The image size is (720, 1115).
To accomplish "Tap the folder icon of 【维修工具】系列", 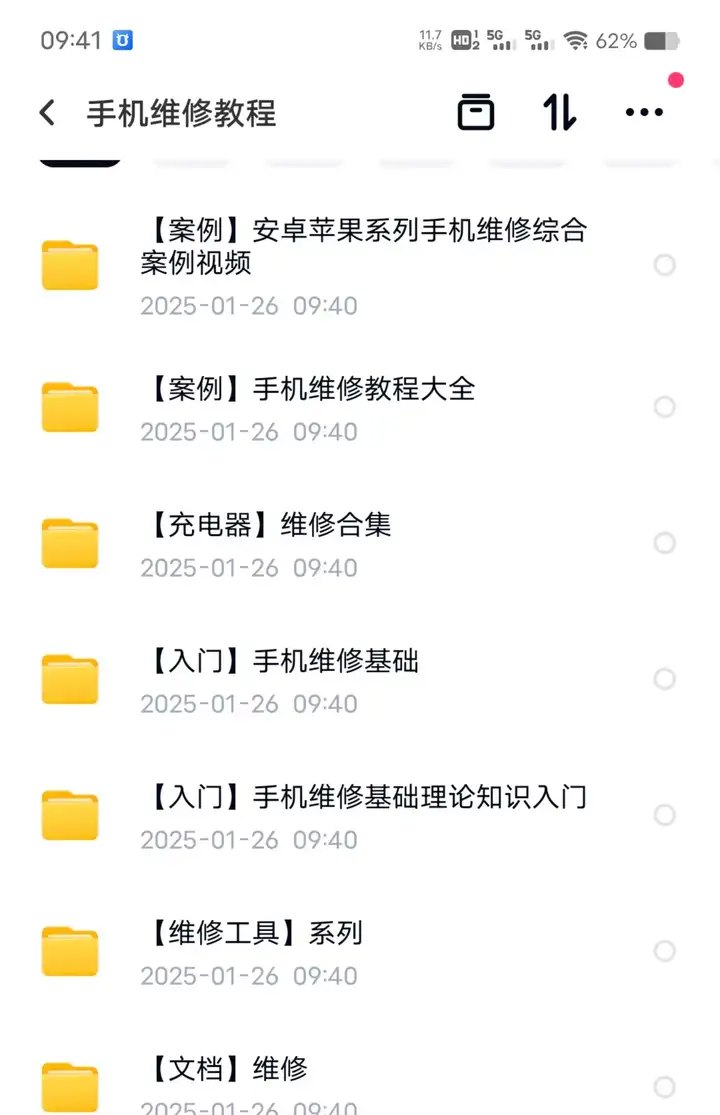I will (x=69, y=951).
